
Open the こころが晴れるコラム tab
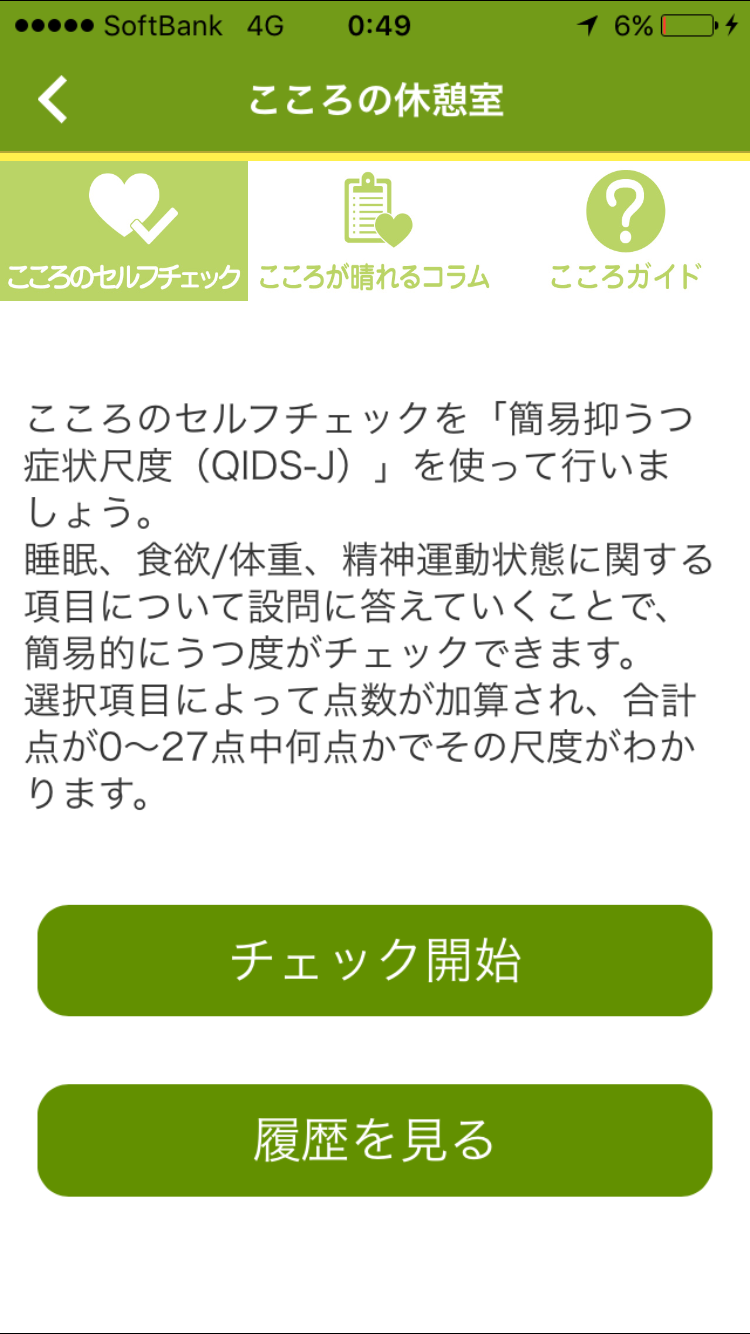(374, 230)
